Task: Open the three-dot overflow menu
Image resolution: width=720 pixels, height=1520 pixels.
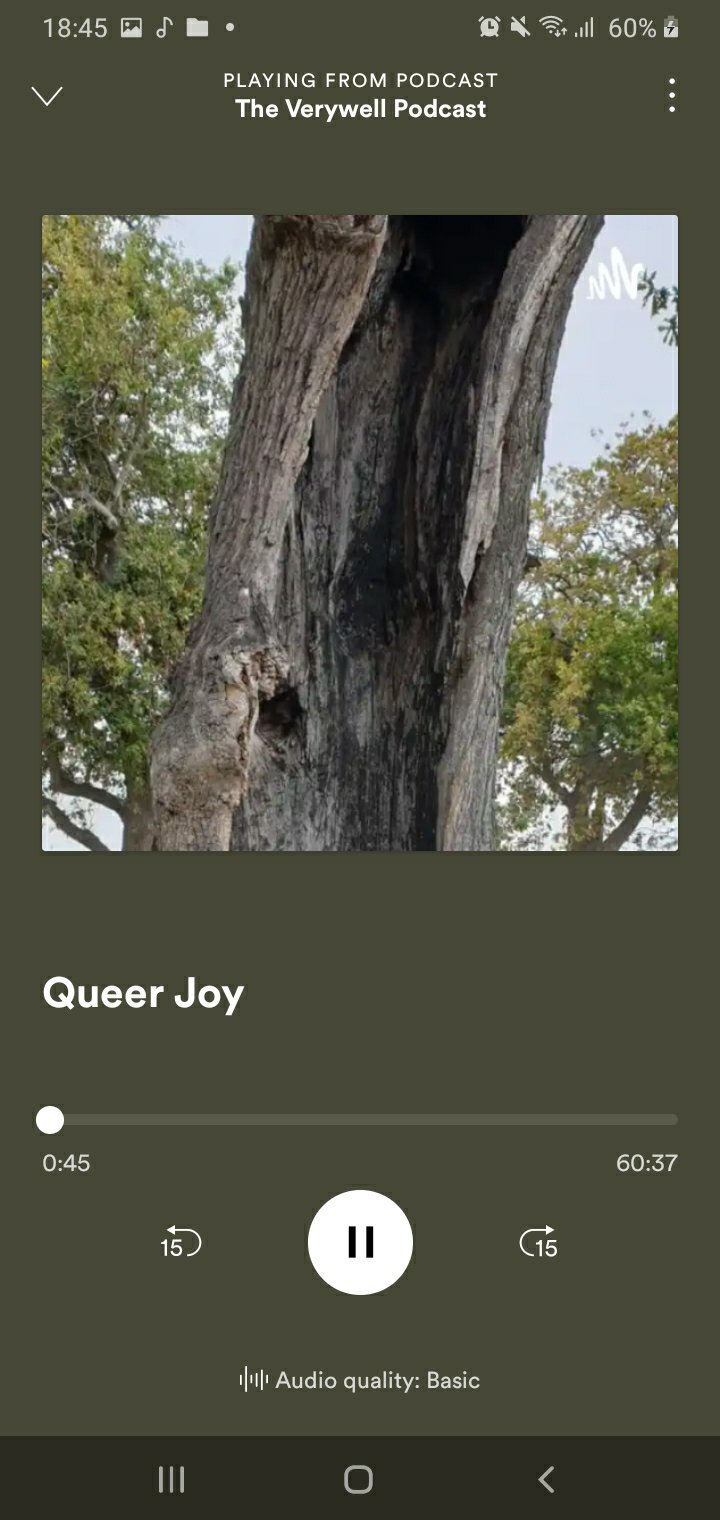Action: point(671,96)
